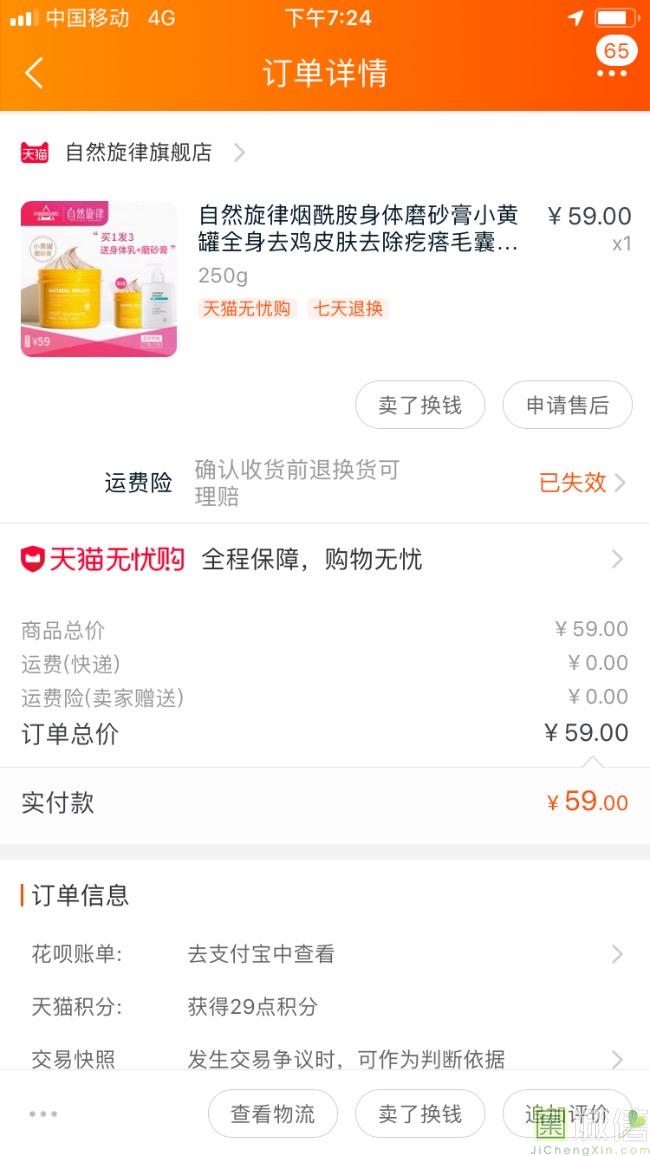Screen dimensions: 650x1156
Task: Open the three-dot menu with 65 badge
Action: [x=612, y=72]
